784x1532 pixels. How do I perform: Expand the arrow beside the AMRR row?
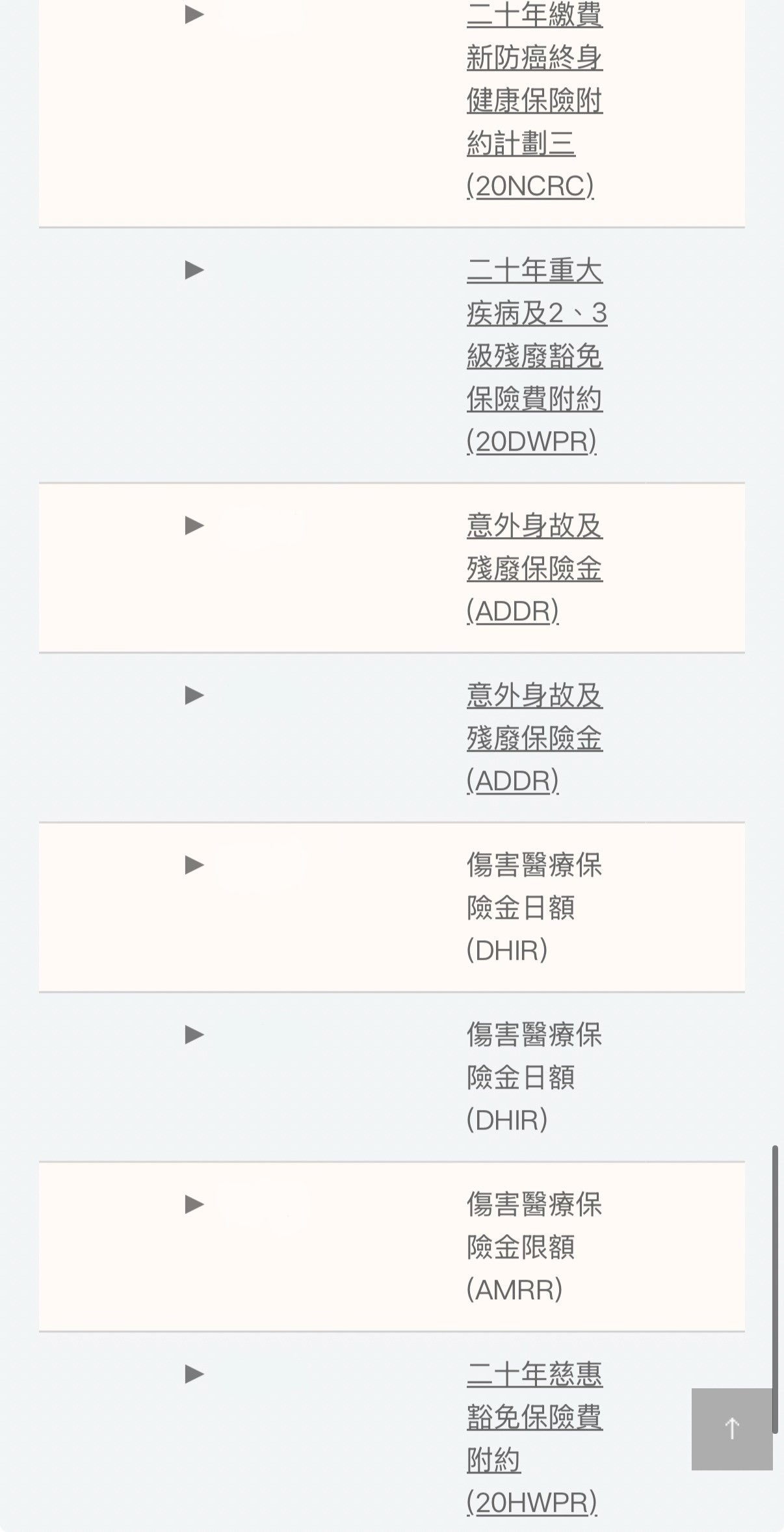pos(194,1204)
